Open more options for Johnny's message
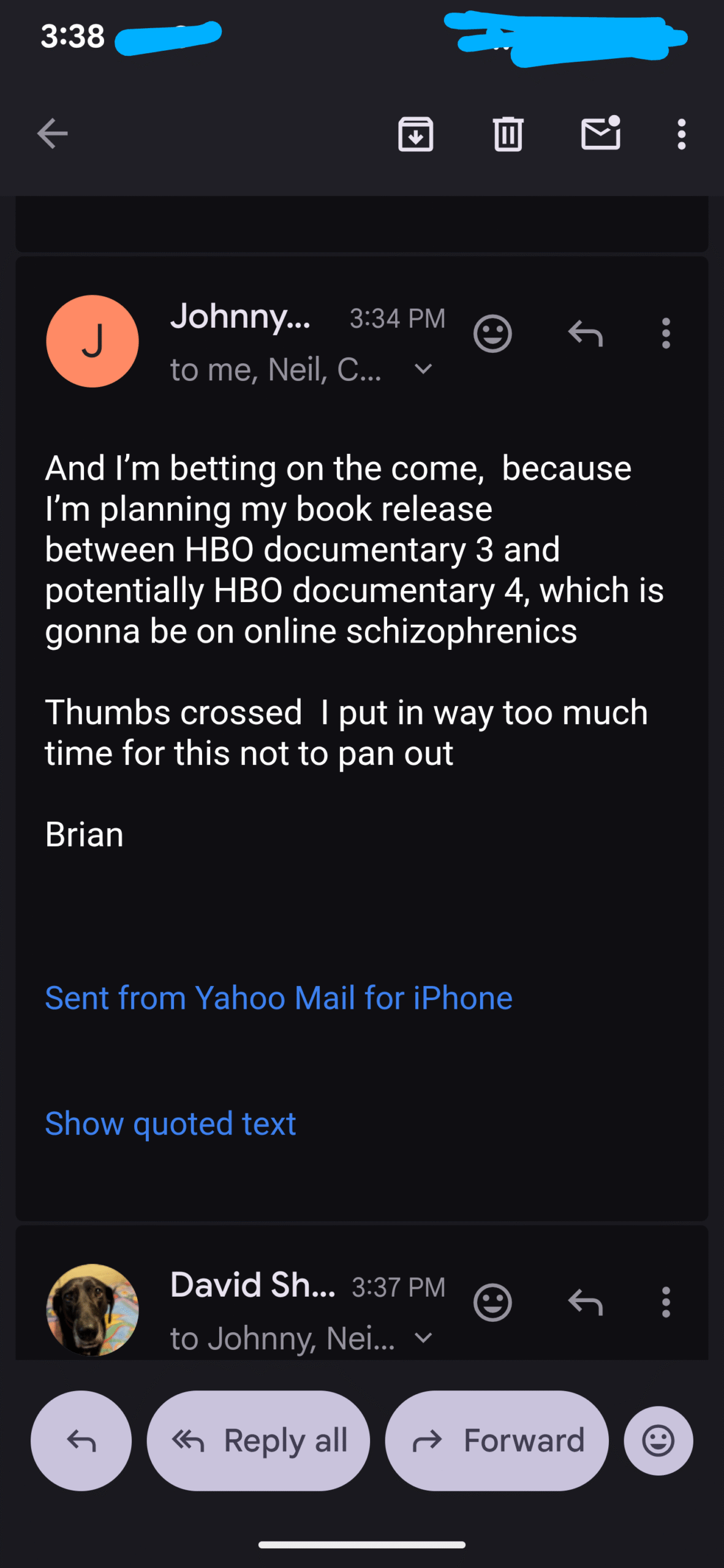The image size is (724, 1568). [666, 334]
